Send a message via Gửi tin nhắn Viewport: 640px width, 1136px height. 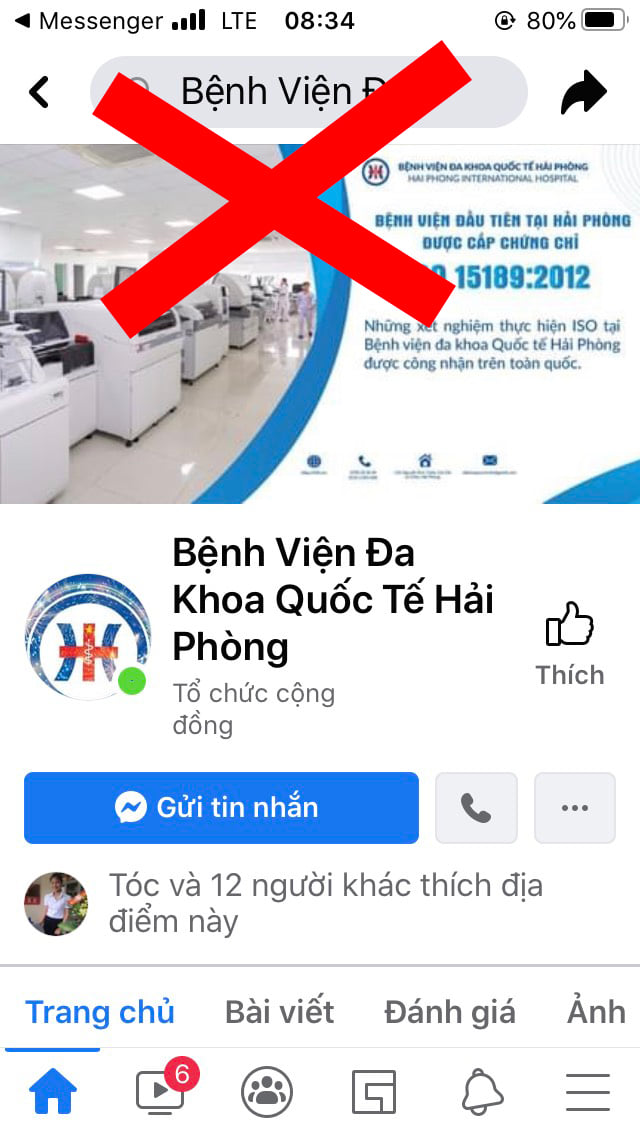coord(221,807)
